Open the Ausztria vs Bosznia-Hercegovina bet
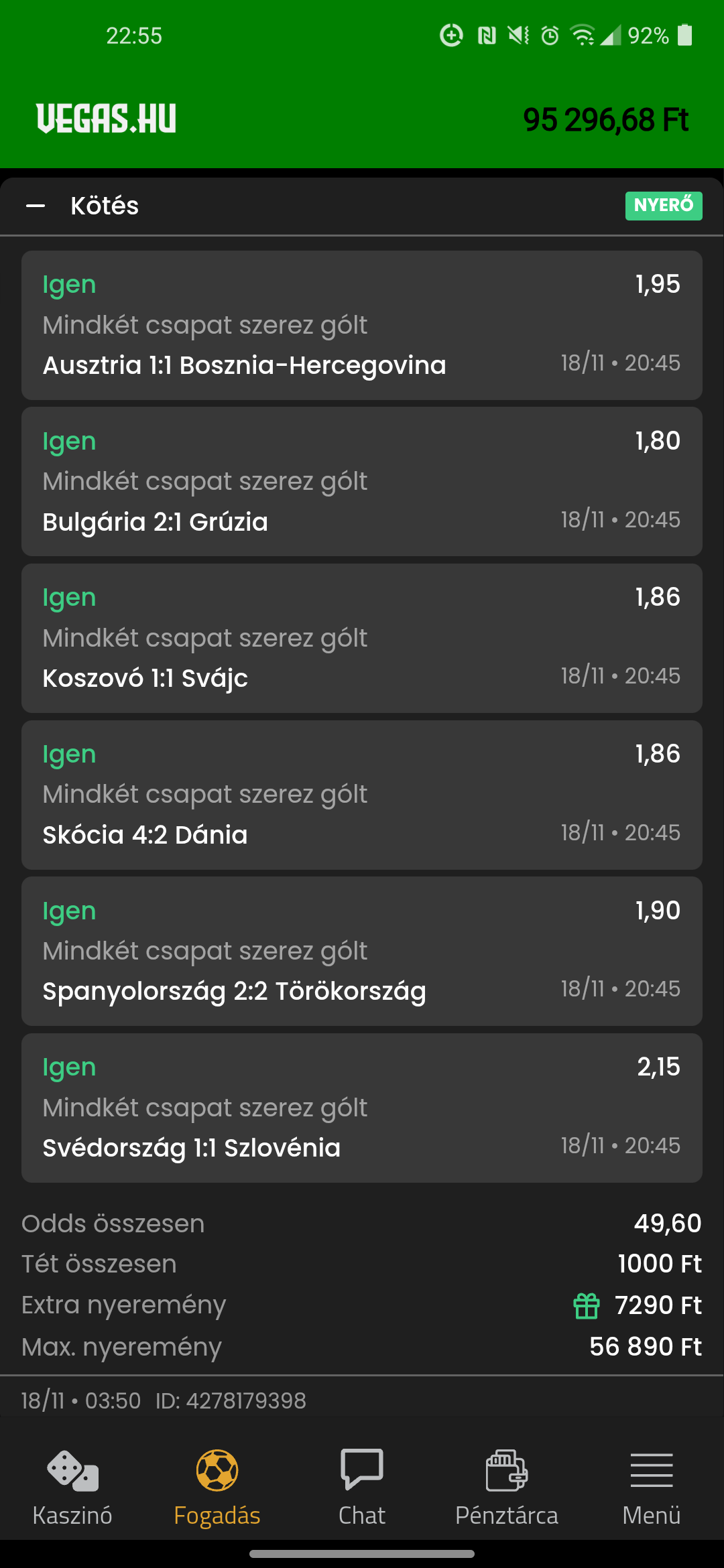The image size is (724, 1568). (362, 325)
